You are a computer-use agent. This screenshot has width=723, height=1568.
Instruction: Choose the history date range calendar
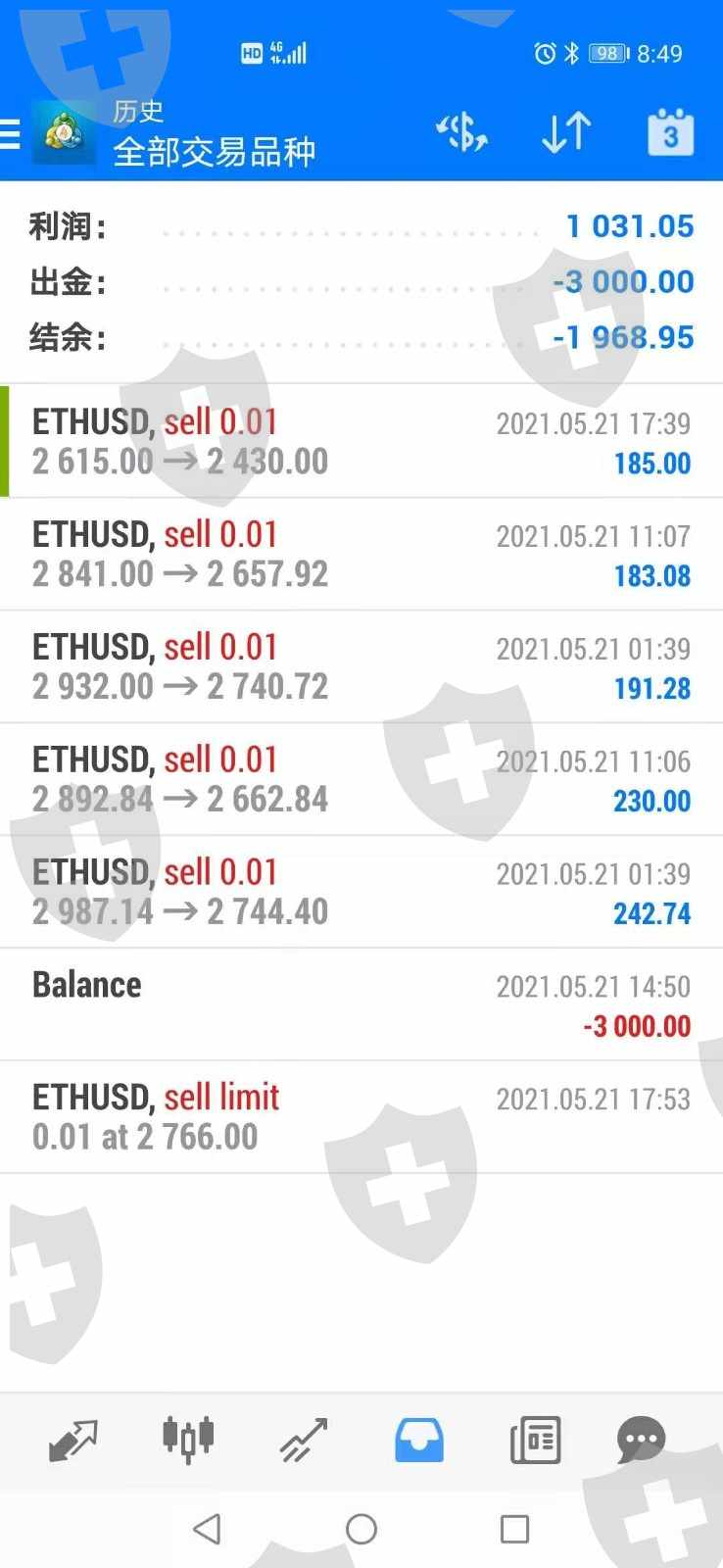click(670, 133)
